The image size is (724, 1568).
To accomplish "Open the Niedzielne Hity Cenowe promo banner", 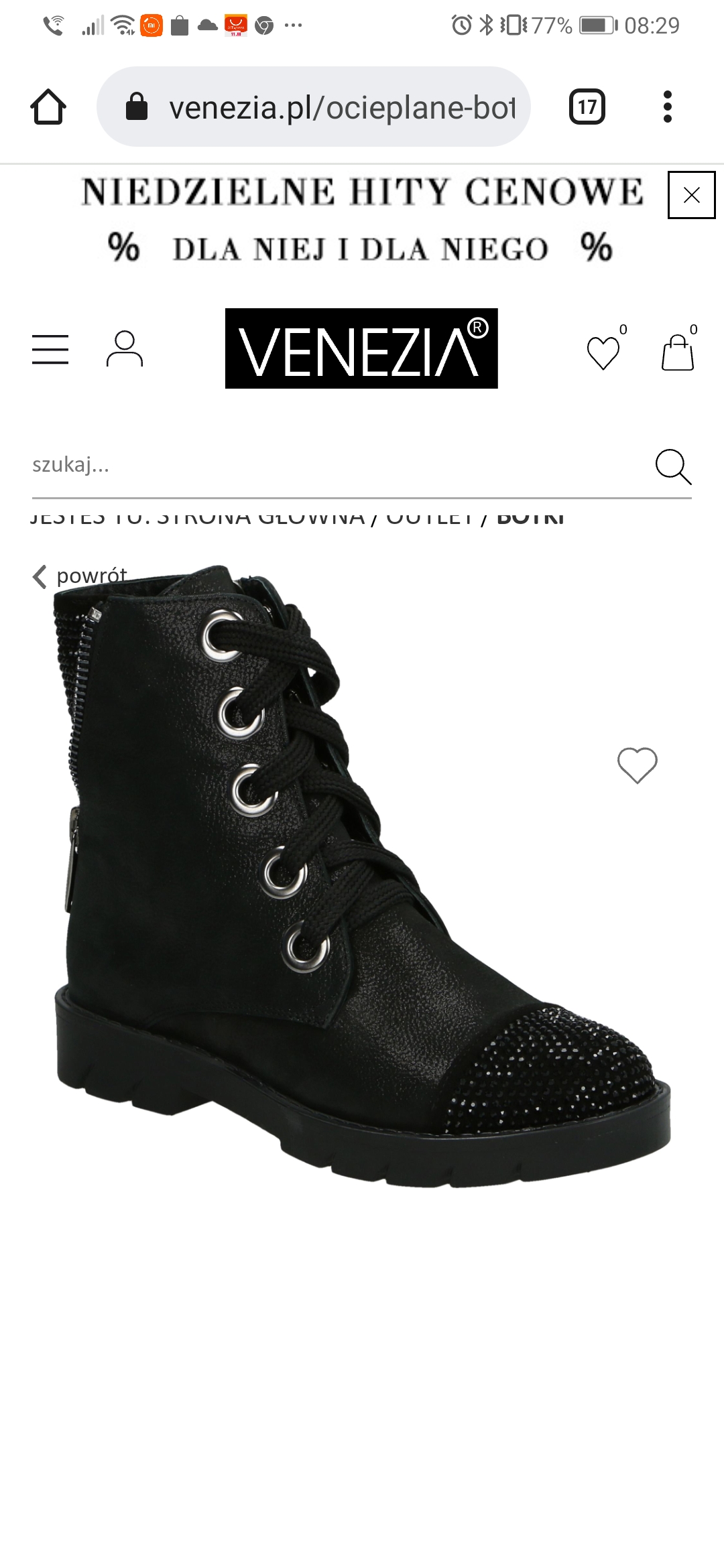I will point(362,220).
